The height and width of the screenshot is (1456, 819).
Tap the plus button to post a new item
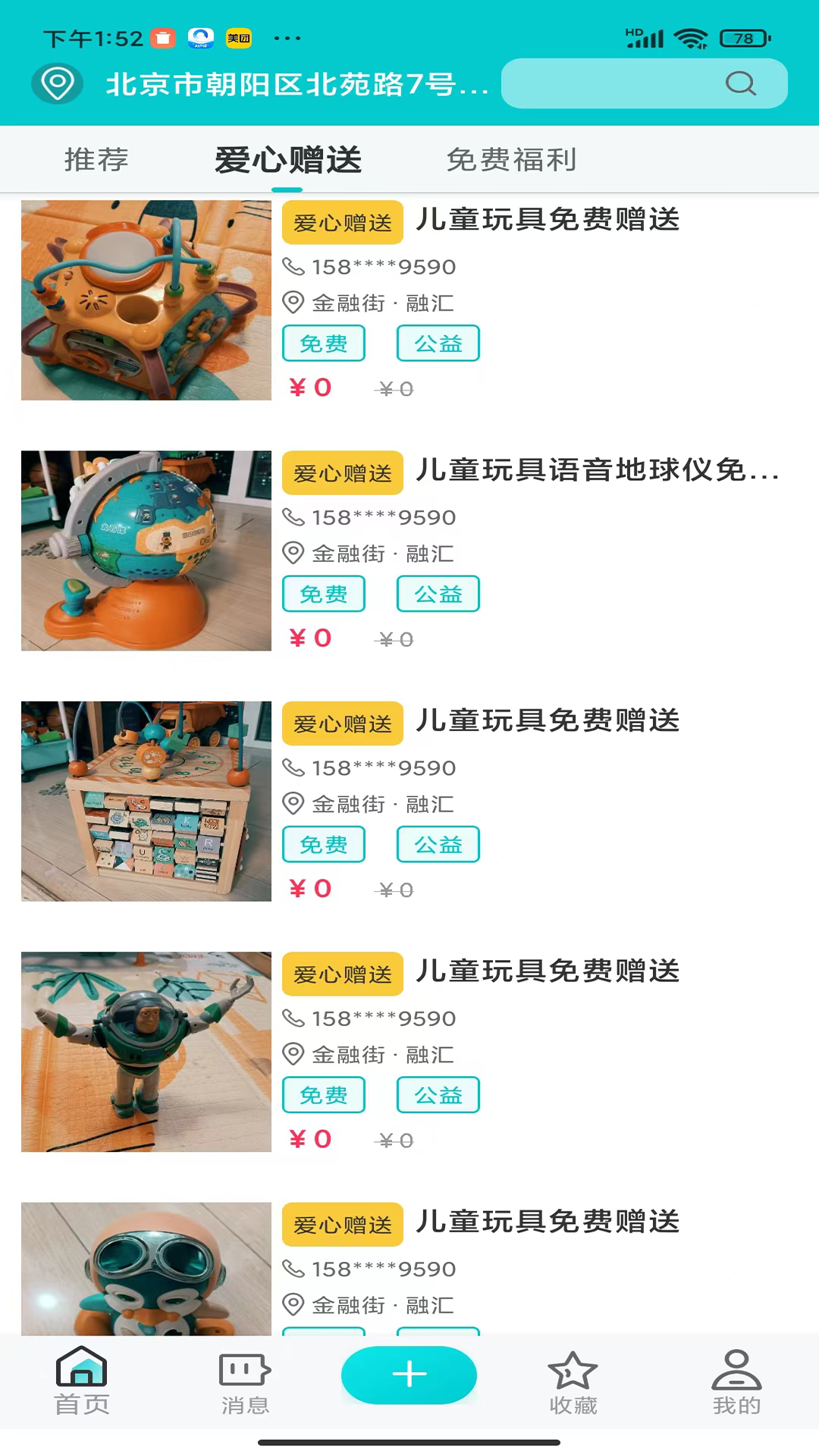[x=409, y=1374]
